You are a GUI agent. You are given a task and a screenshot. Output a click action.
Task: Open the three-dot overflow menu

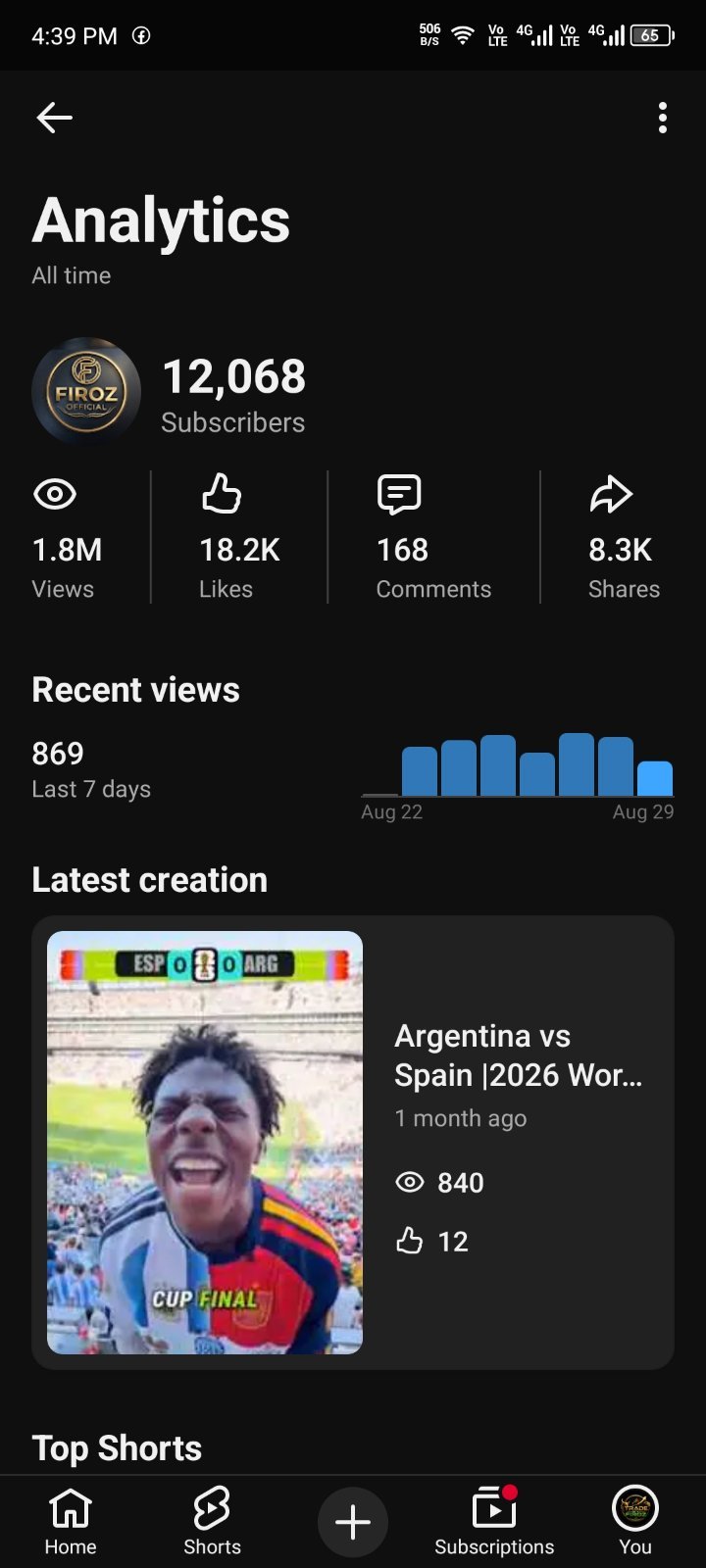(x=663, y=118)
